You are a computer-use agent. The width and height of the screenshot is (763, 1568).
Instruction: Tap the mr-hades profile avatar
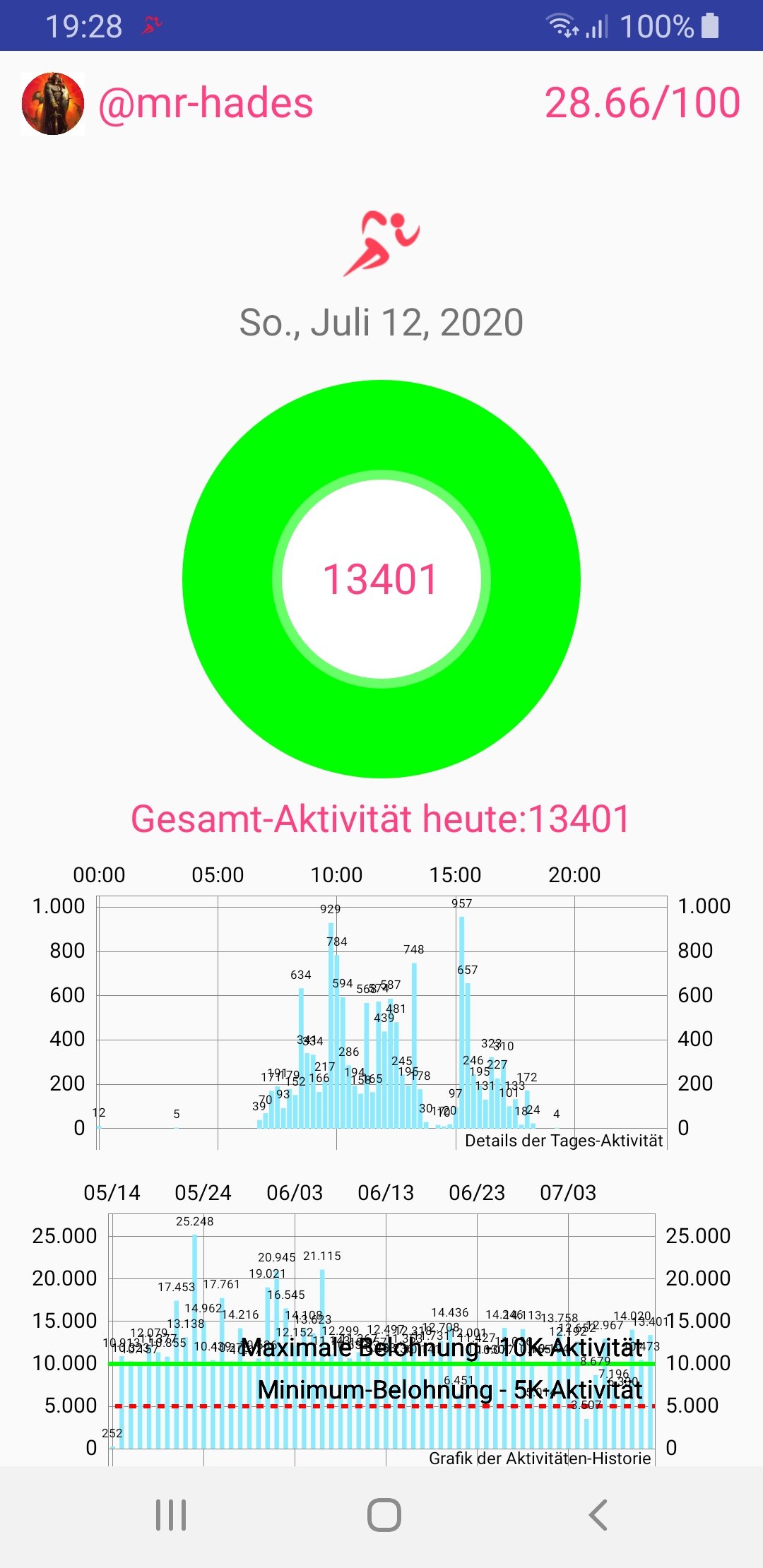53,103
